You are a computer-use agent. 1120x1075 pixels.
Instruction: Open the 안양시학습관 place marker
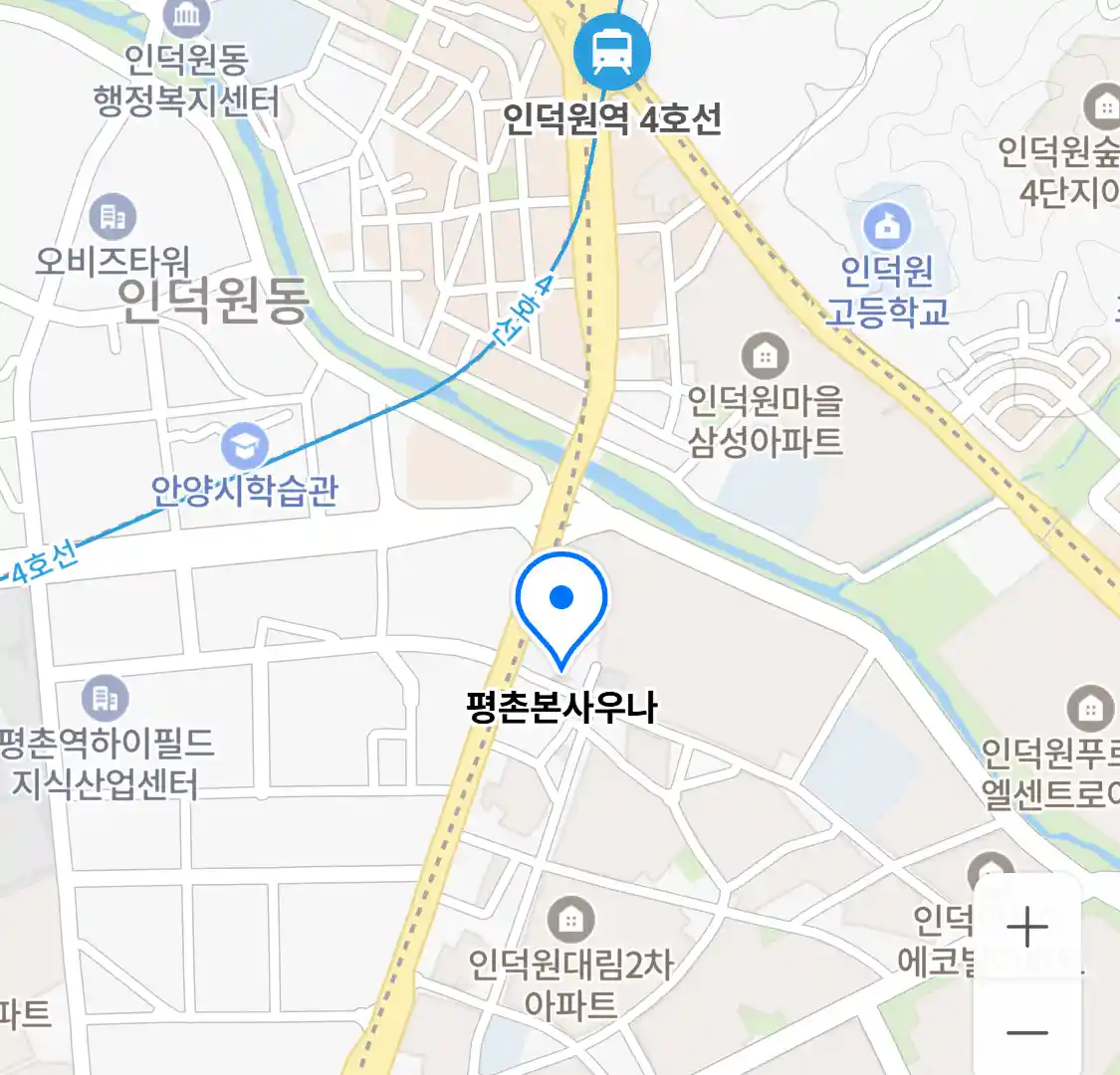click(244, 446)
